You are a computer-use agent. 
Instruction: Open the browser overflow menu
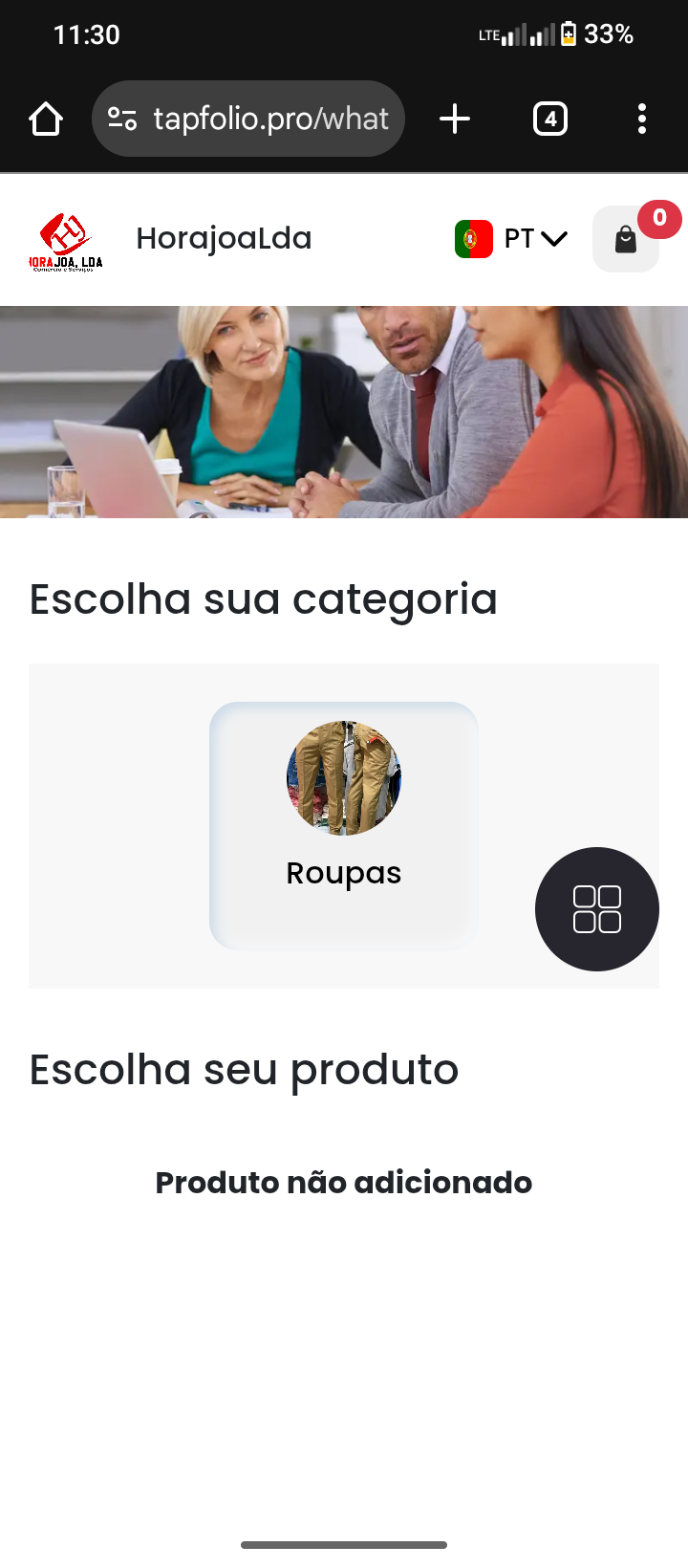642,119
